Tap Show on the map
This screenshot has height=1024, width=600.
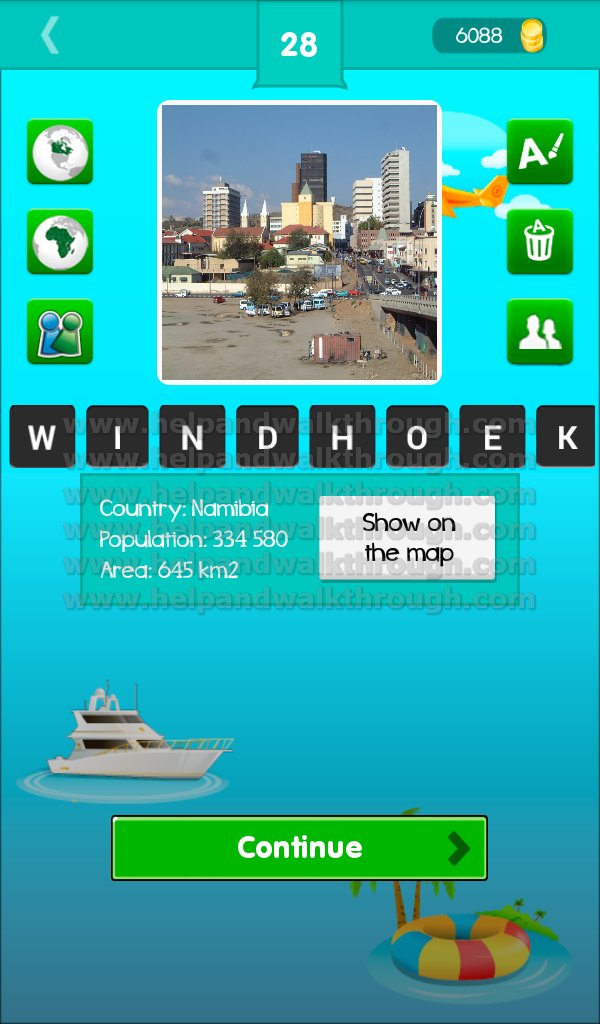(407, 538)
